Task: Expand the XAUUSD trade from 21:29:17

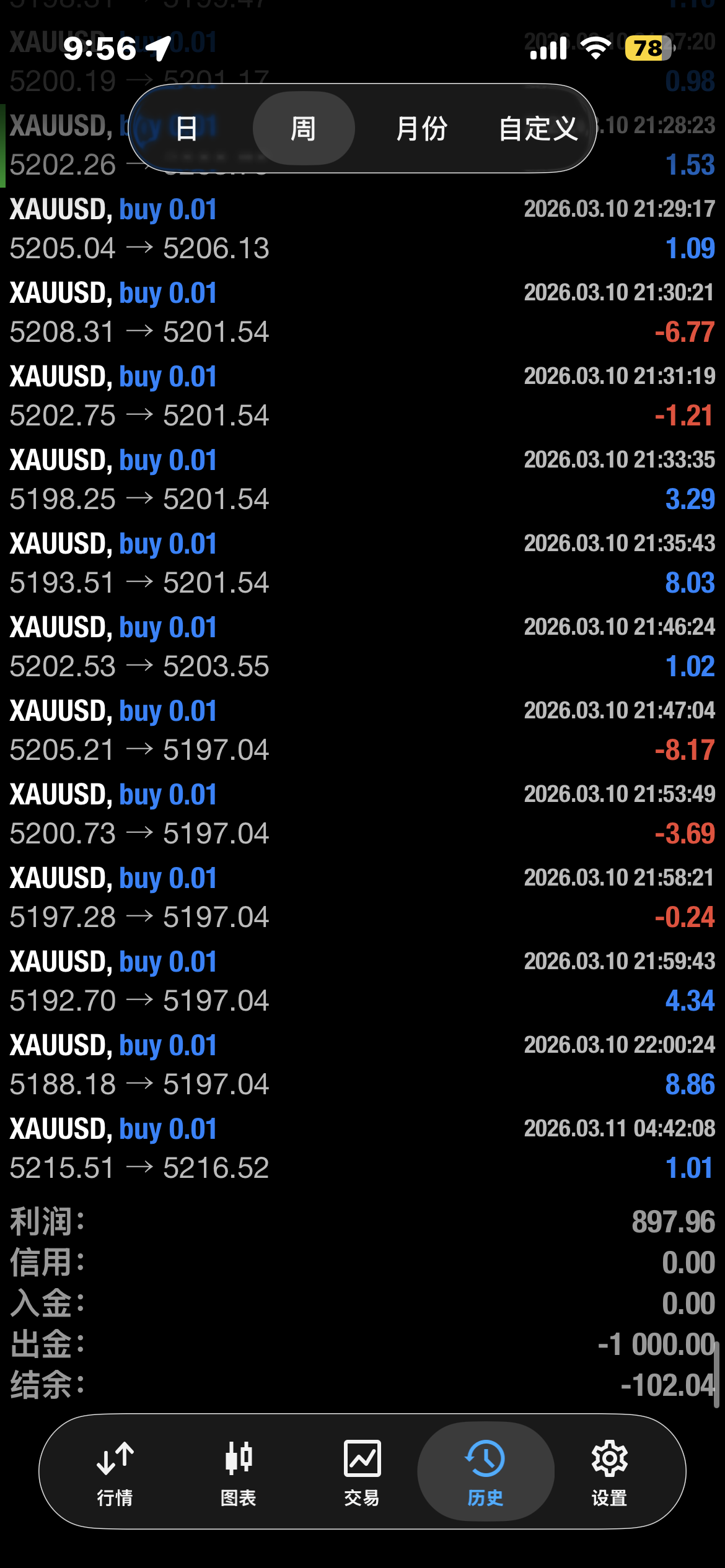Action: pos(362,229)
